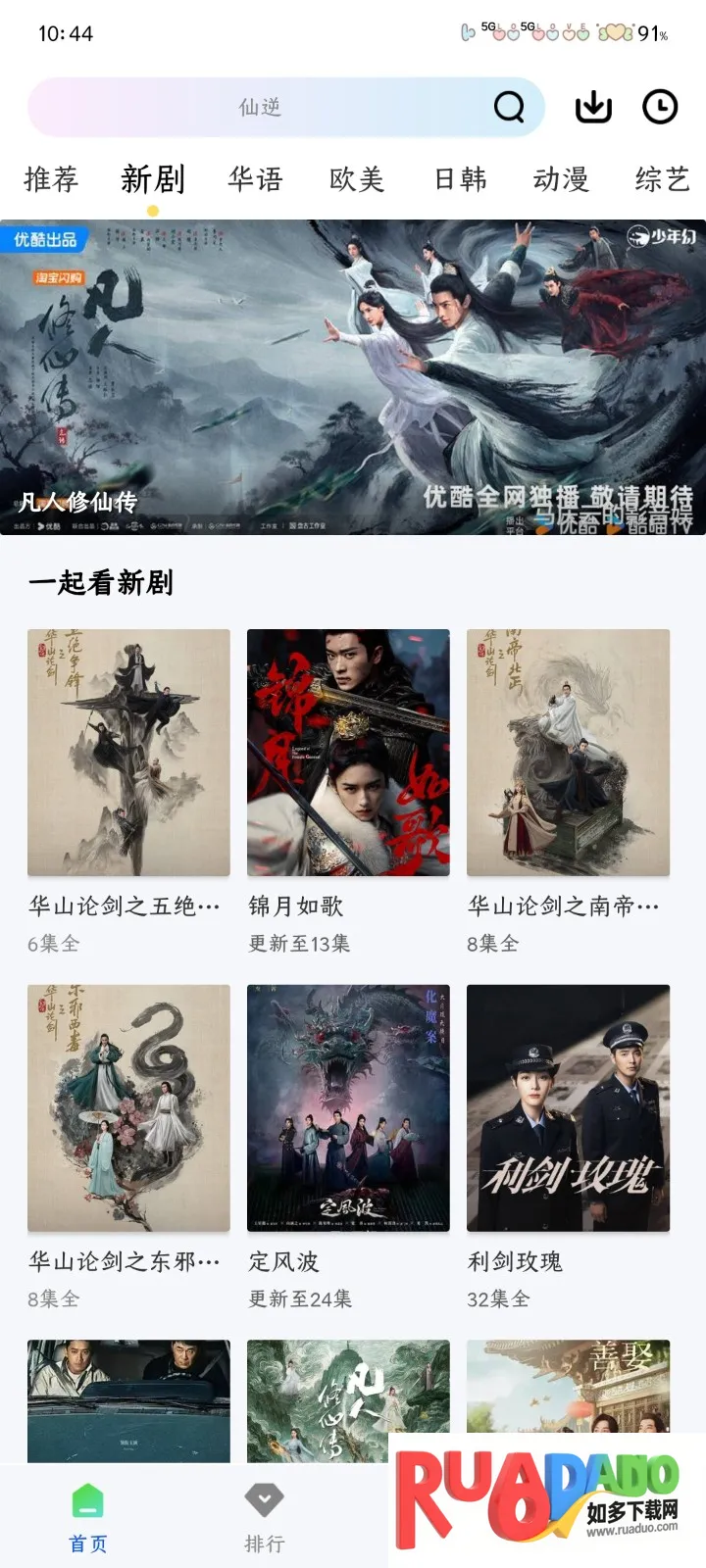The width and height of the screenshot is (706, 1568).
Task: Switch to the 日韩 tab
Action: coord(460,179)
